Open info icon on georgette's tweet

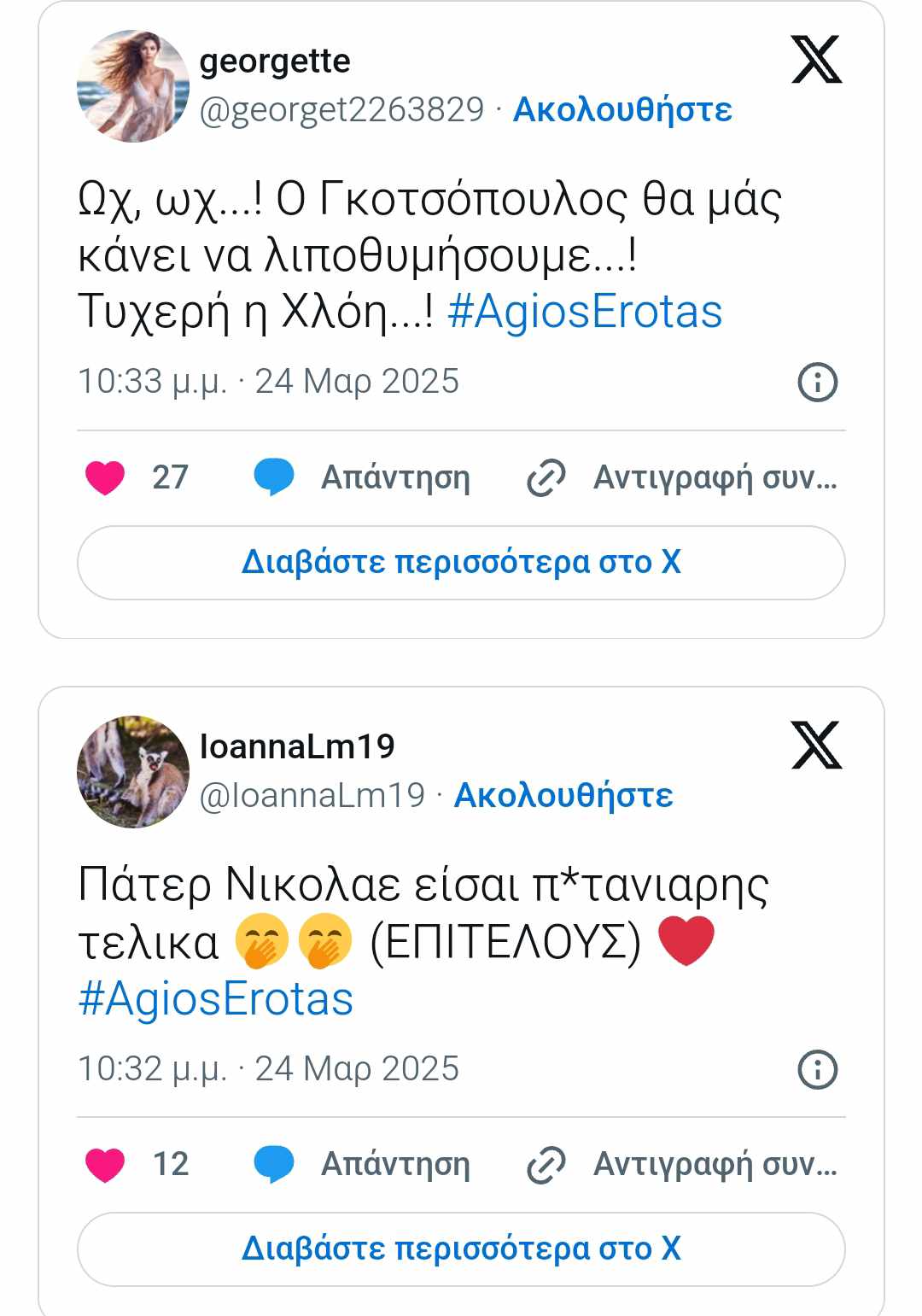click(817, 382)
